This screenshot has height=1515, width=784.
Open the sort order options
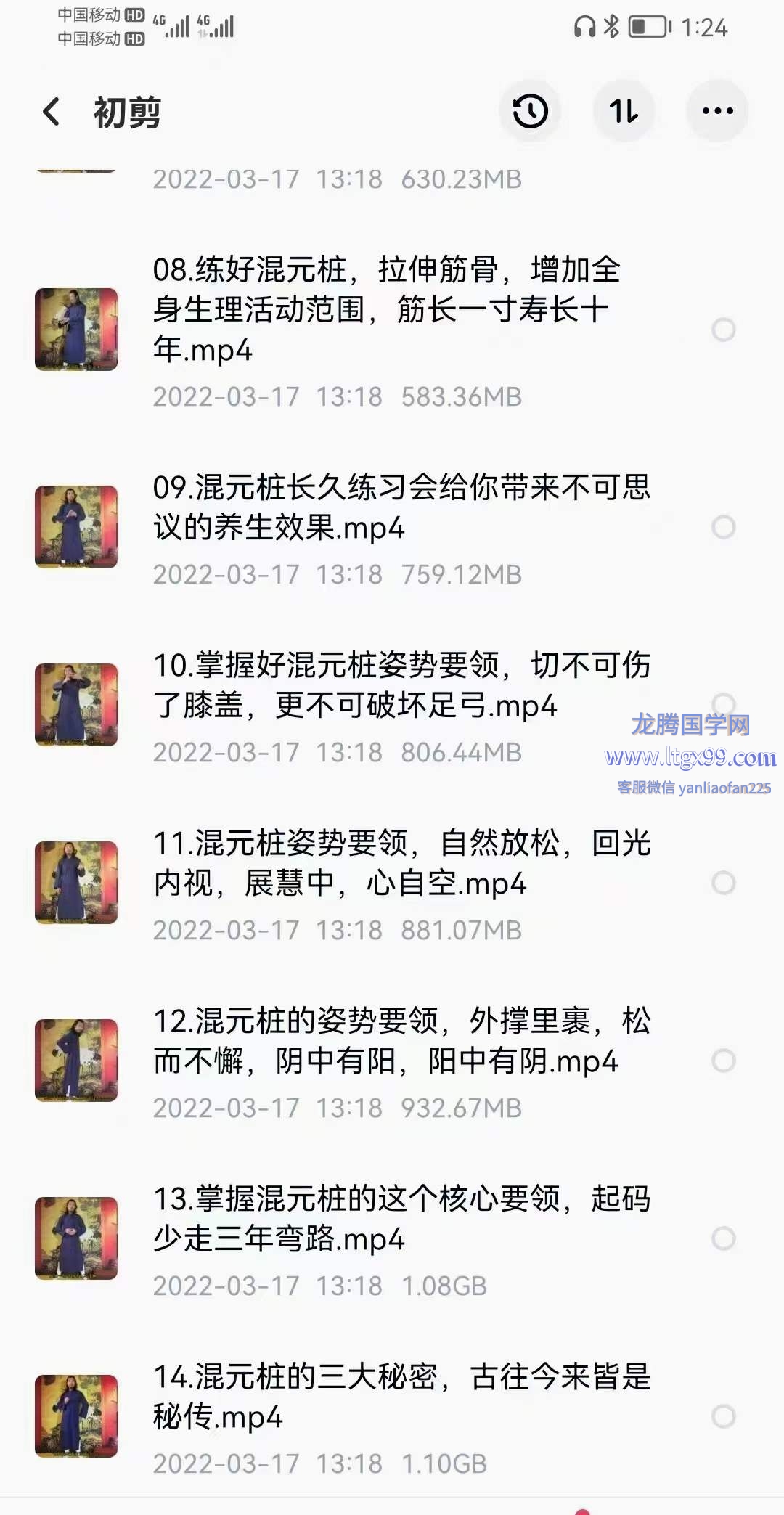tap(624, 111)
